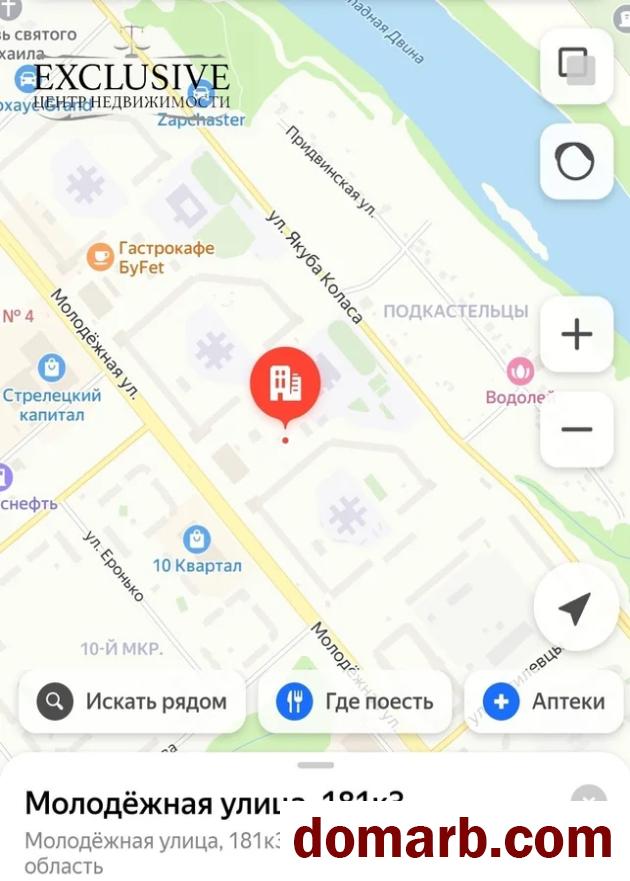
Task: Select the 10 Квартал shop marker
Action: (x=197, y=541)
